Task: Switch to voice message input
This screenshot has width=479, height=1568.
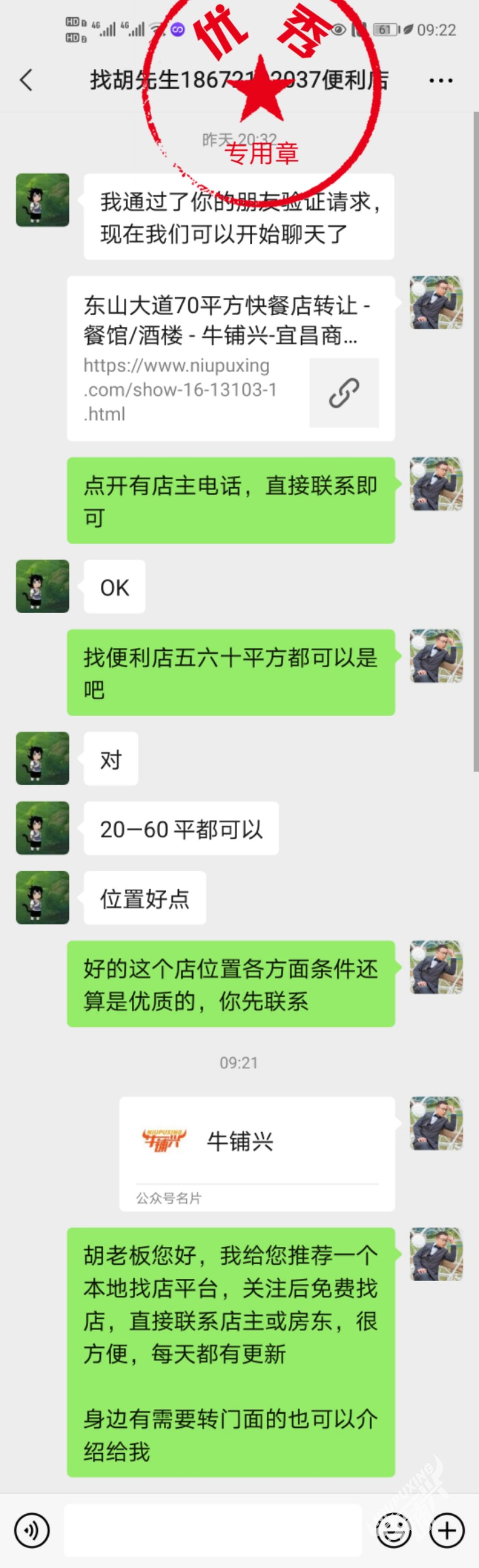Action: (31, 1530)
